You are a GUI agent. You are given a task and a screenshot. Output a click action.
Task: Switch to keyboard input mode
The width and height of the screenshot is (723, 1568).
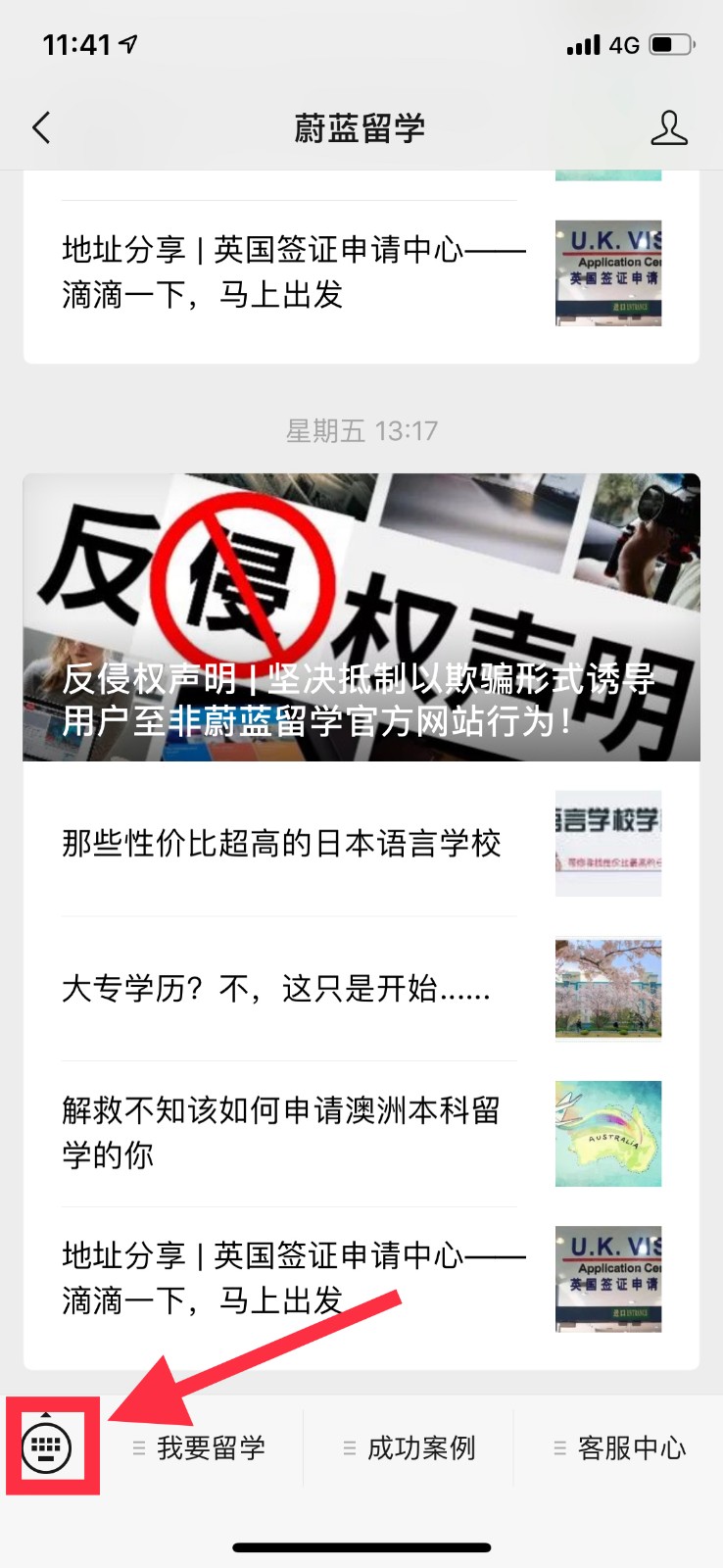point(47,1446)
